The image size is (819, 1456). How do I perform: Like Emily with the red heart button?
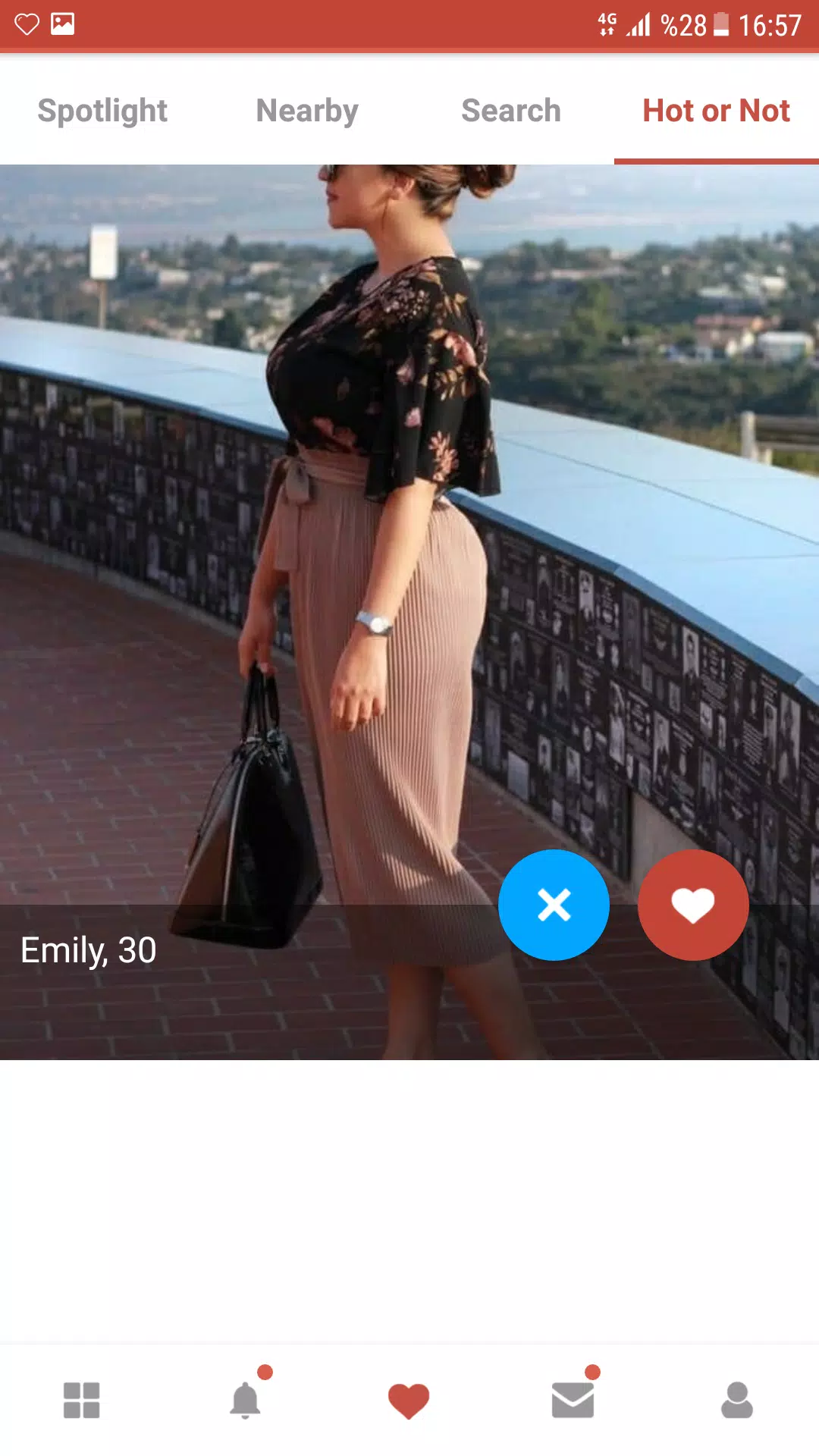click(693, 905)
